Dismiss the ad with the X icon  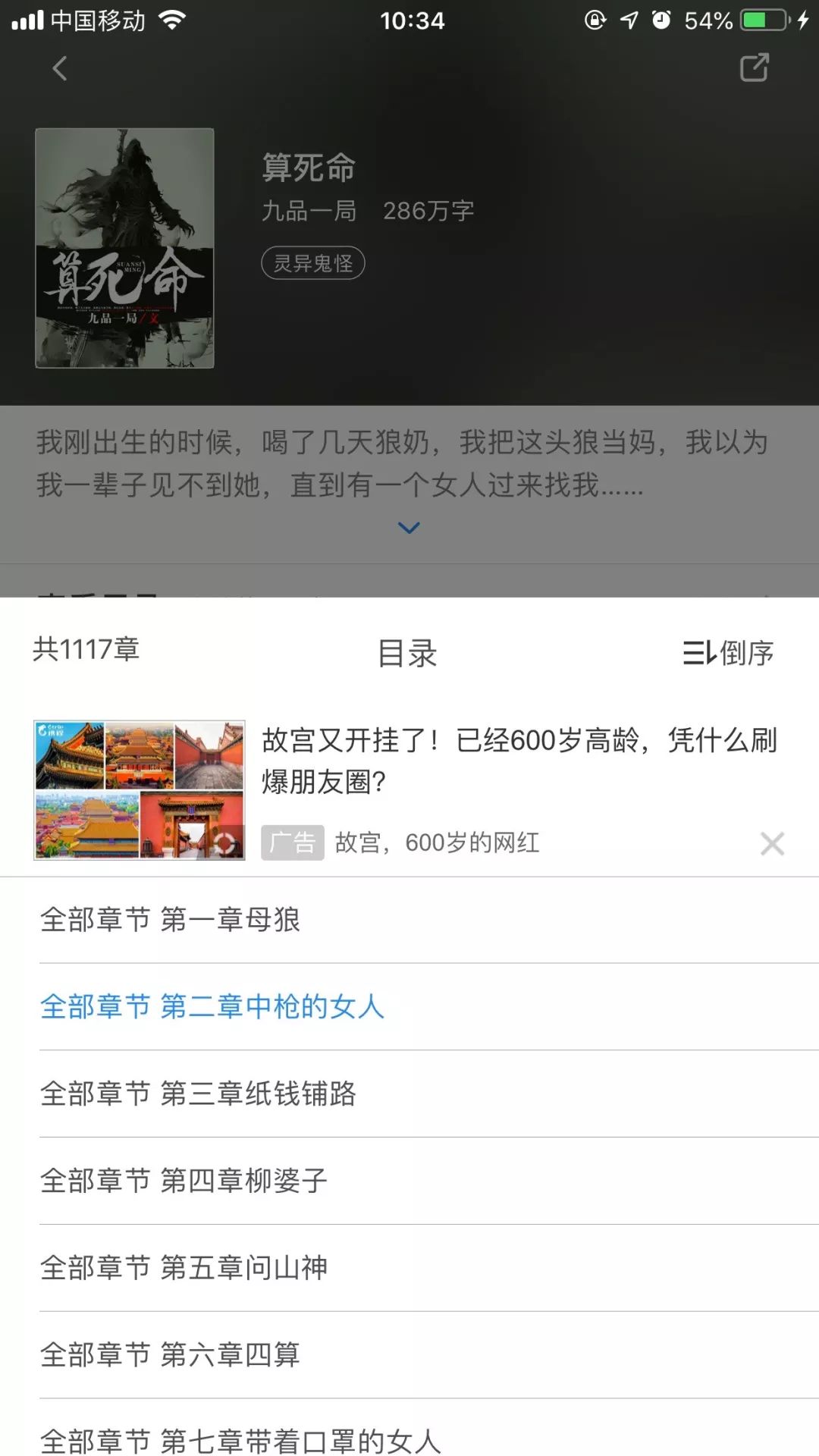pos(772,843)
